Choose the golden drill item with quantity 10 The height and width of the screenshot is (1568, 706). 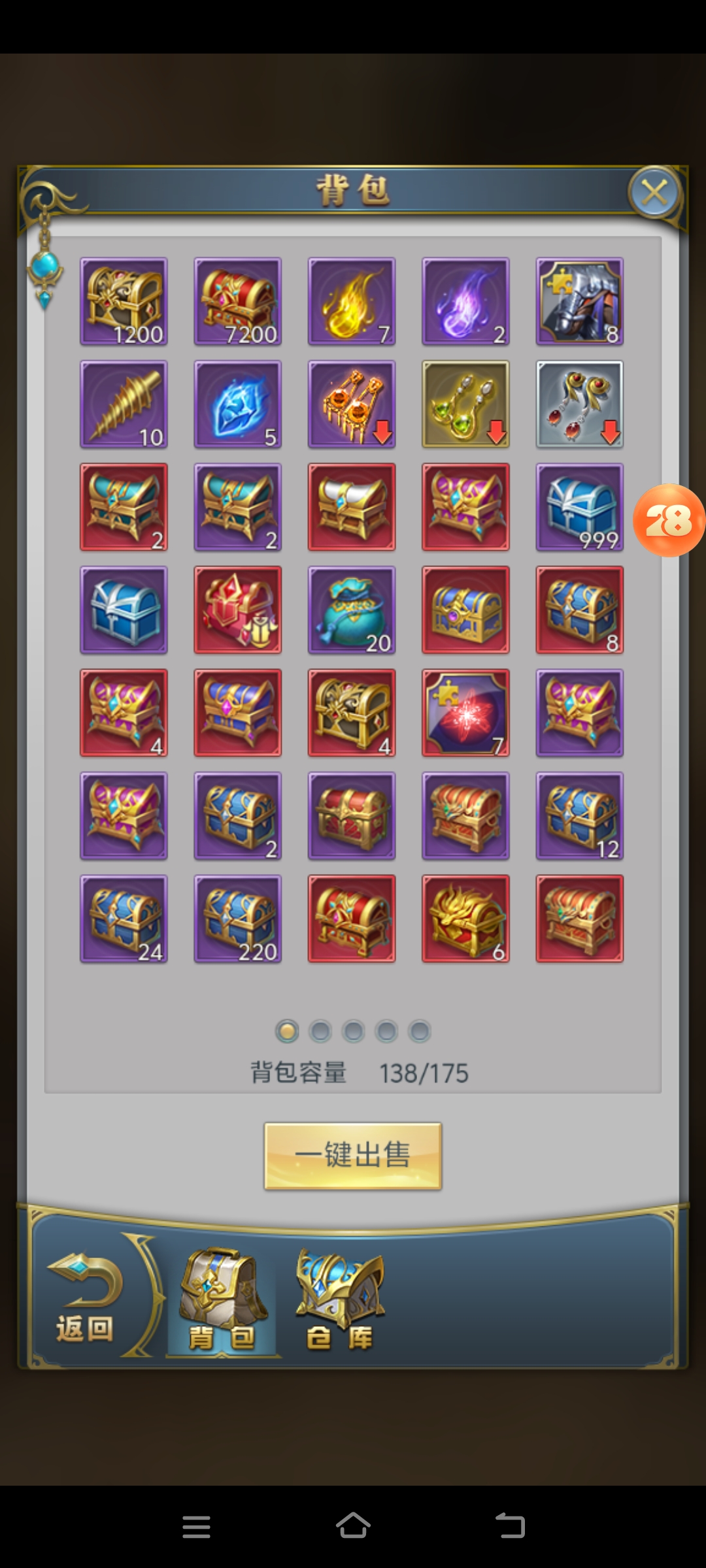[x=124, y=404]
